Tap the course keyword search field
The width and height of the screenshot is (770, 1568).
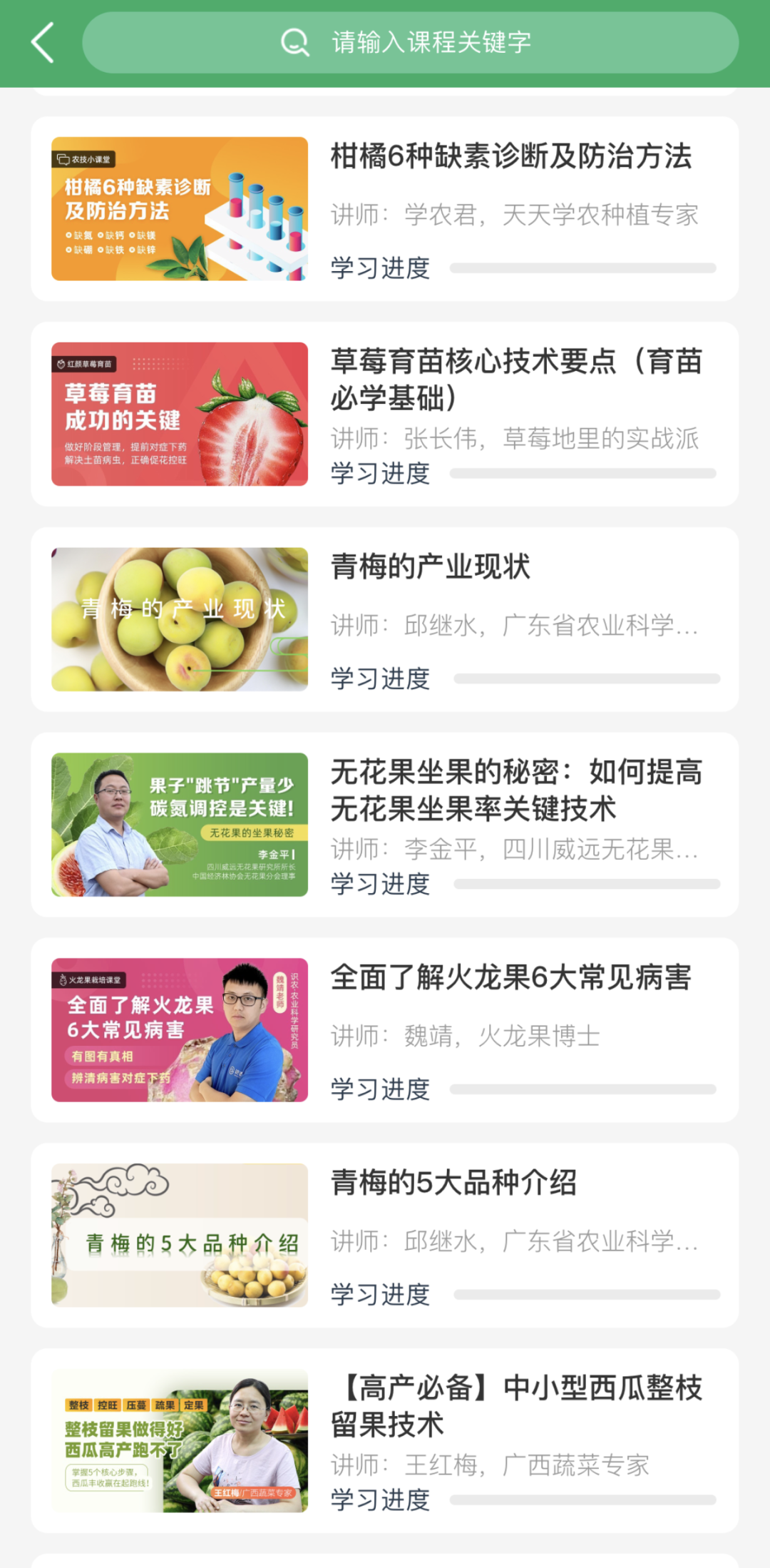pos(410,43)
